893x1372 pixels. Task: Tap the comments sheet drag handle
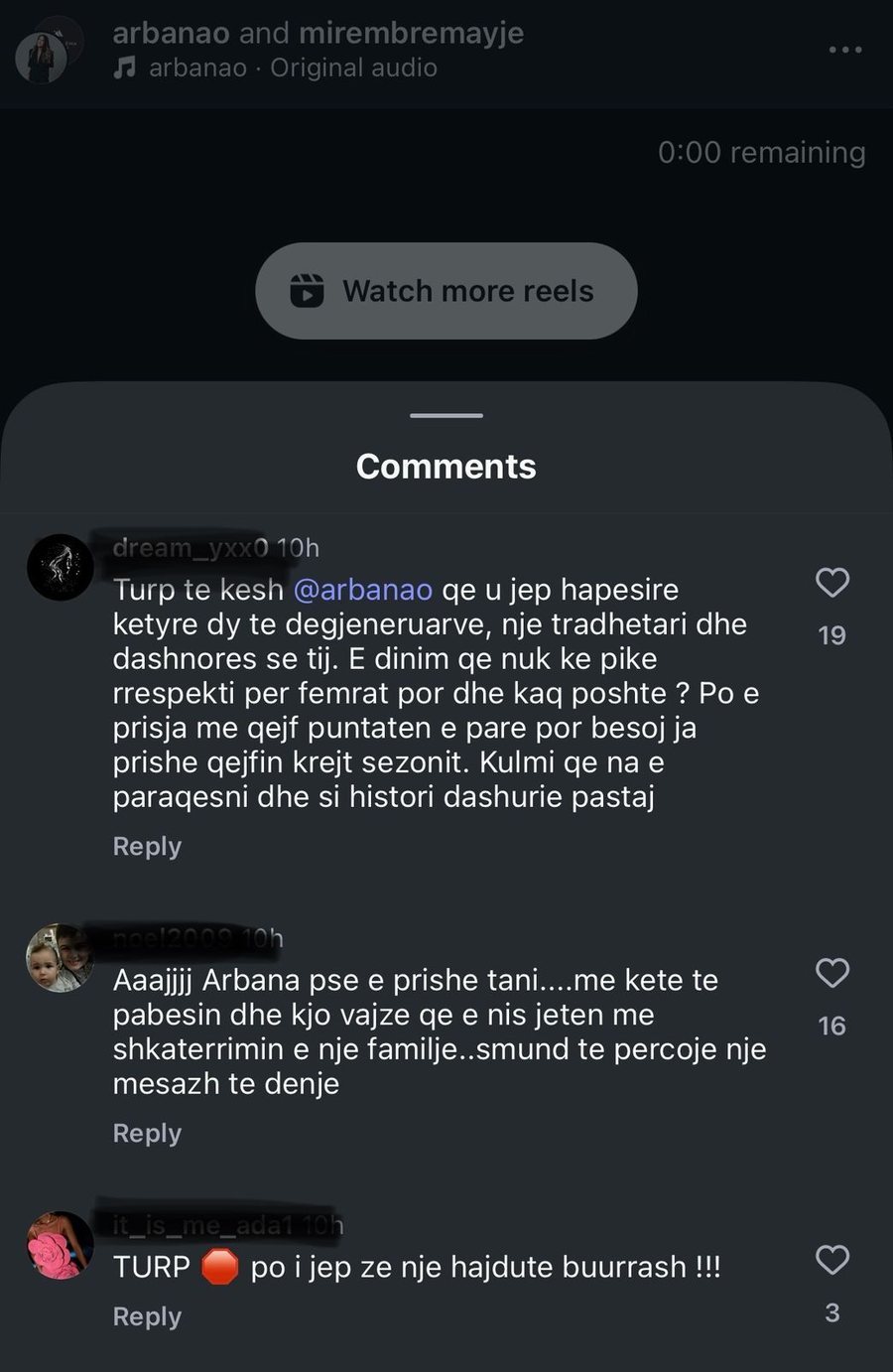[446, 415]
